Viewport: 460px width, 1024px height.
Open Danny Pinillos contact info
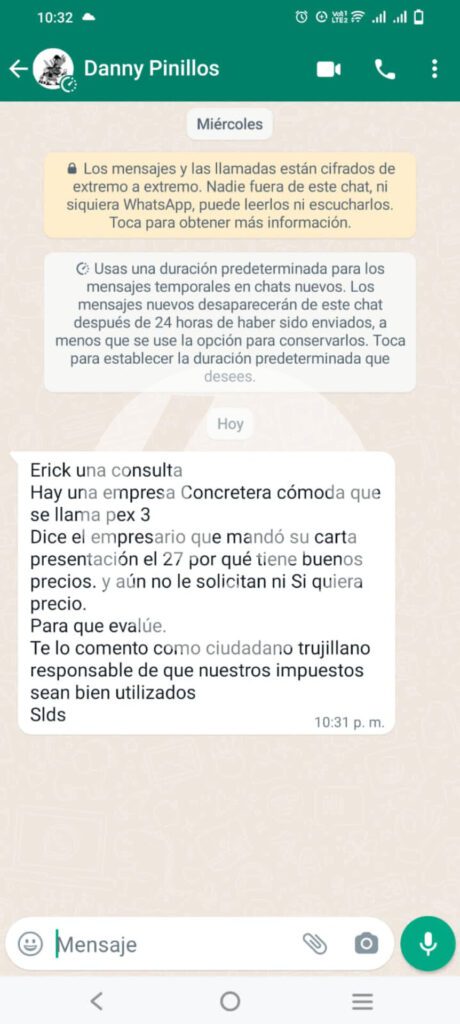point(152,69)
